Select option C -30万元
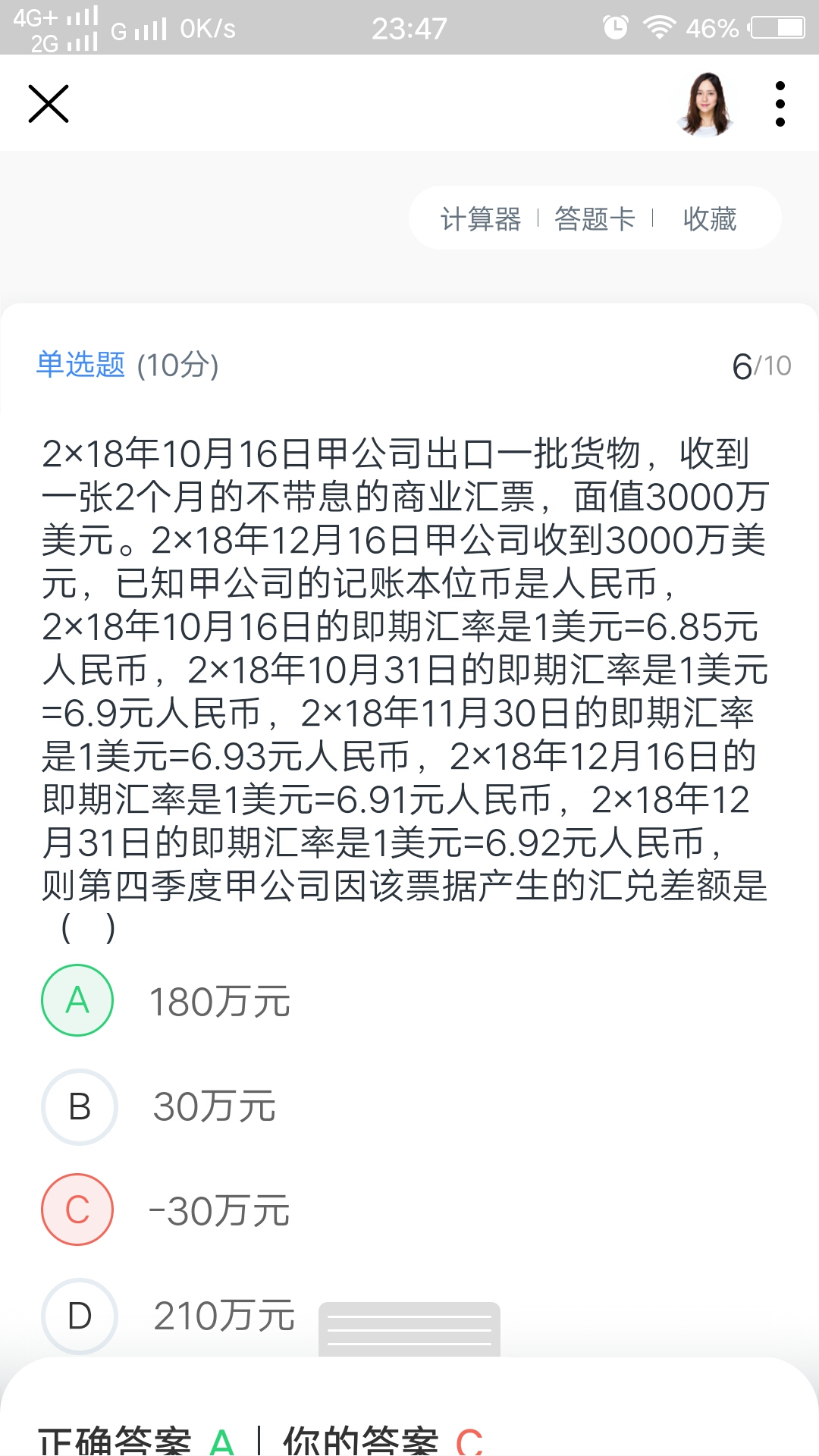819x1456 pixels. click(77, 1210)
